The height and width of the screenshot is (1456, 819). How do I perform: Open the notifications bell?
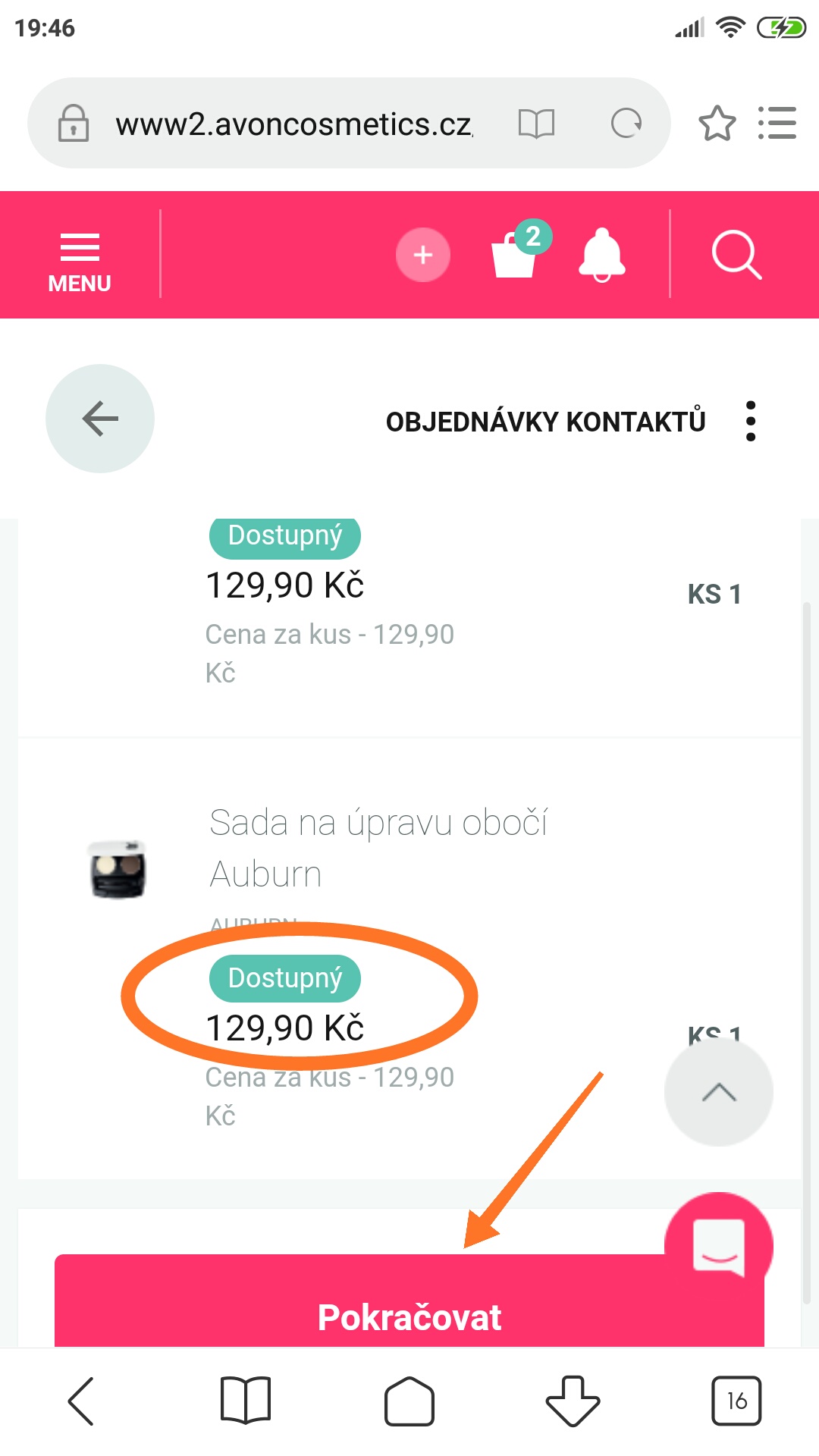pyautogui.click(x=601, y=255)
